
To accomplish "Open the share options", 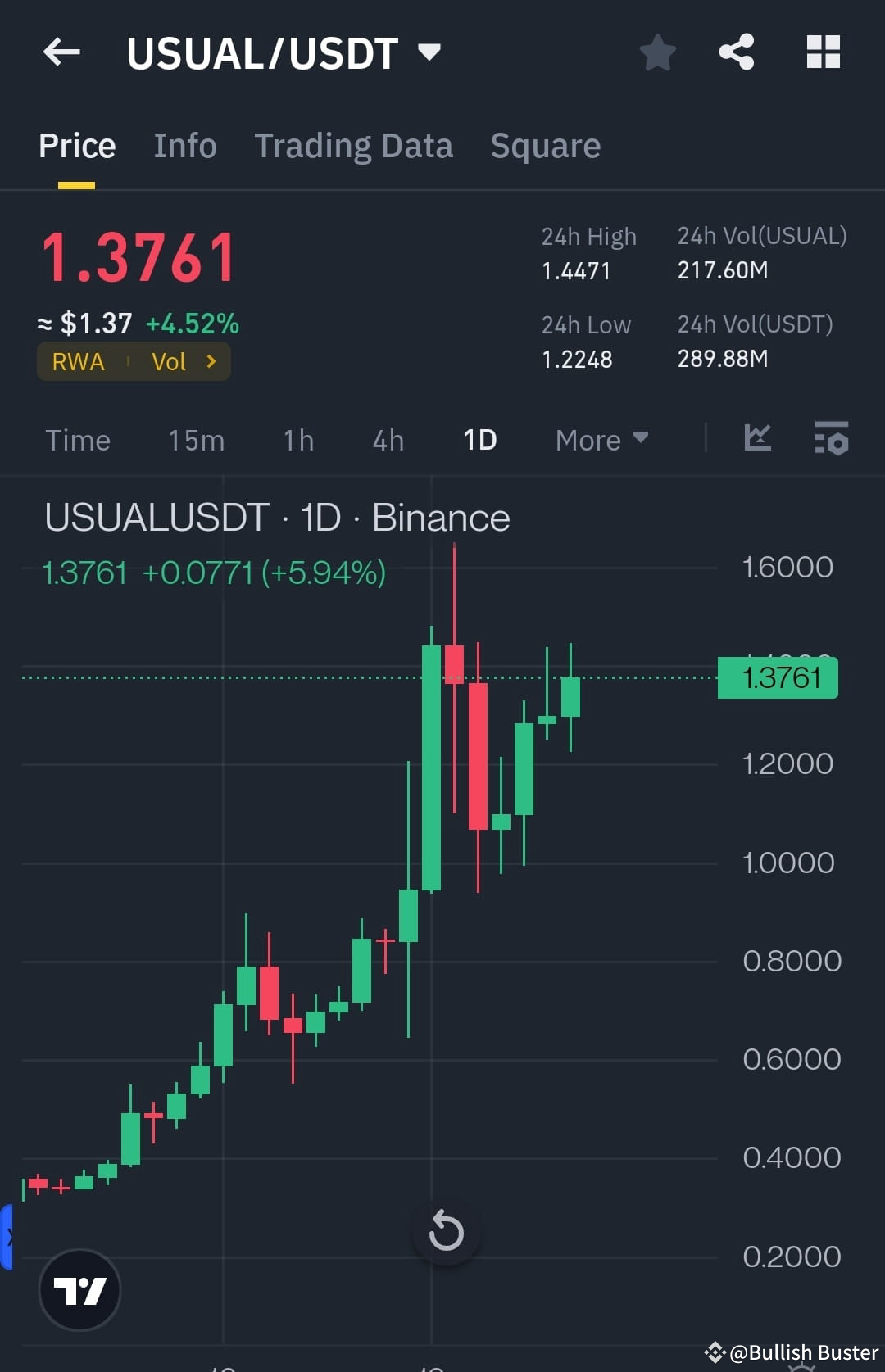I will (737, 52).
